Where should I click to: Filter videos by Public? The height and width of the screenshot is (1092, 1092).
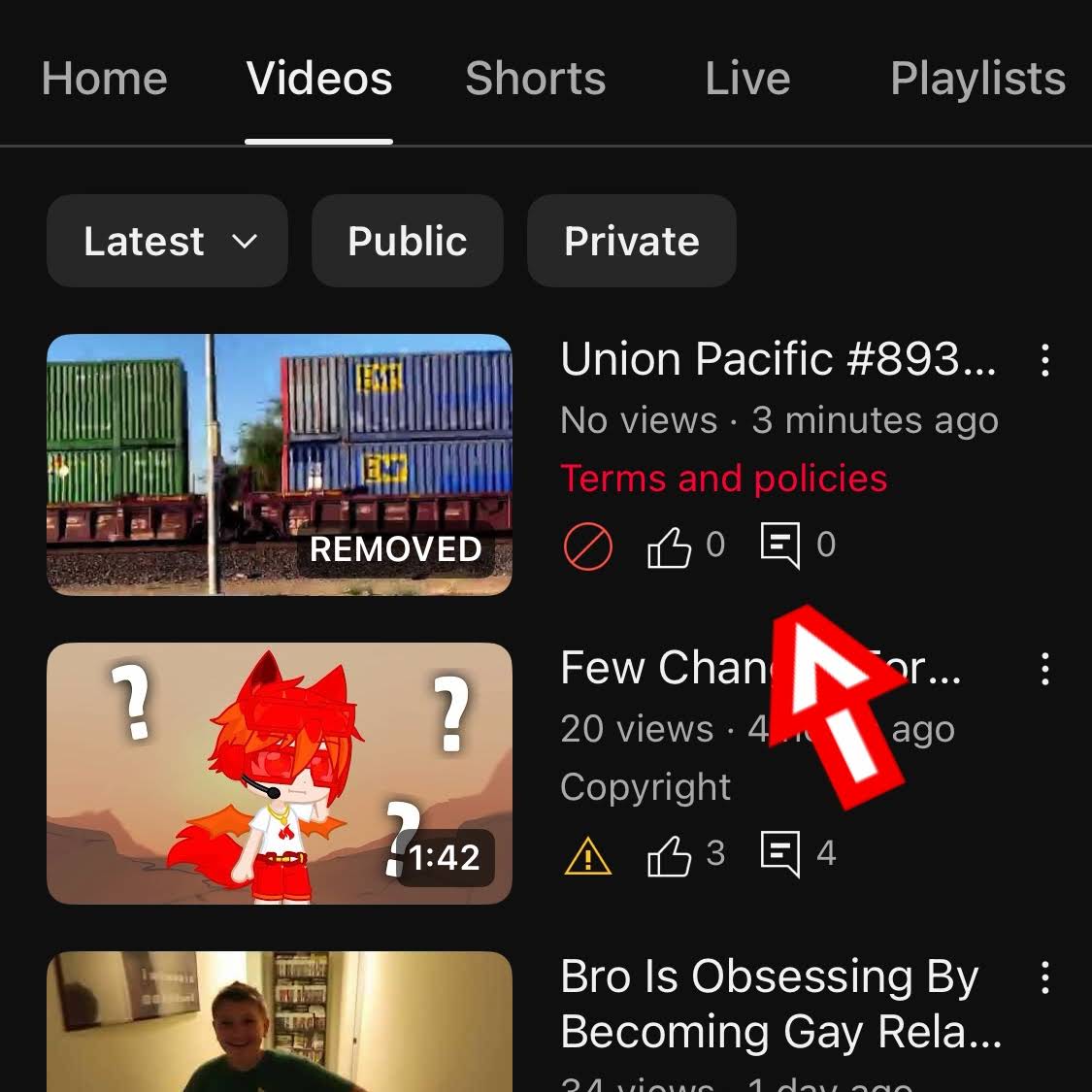(x=407, y=241)
